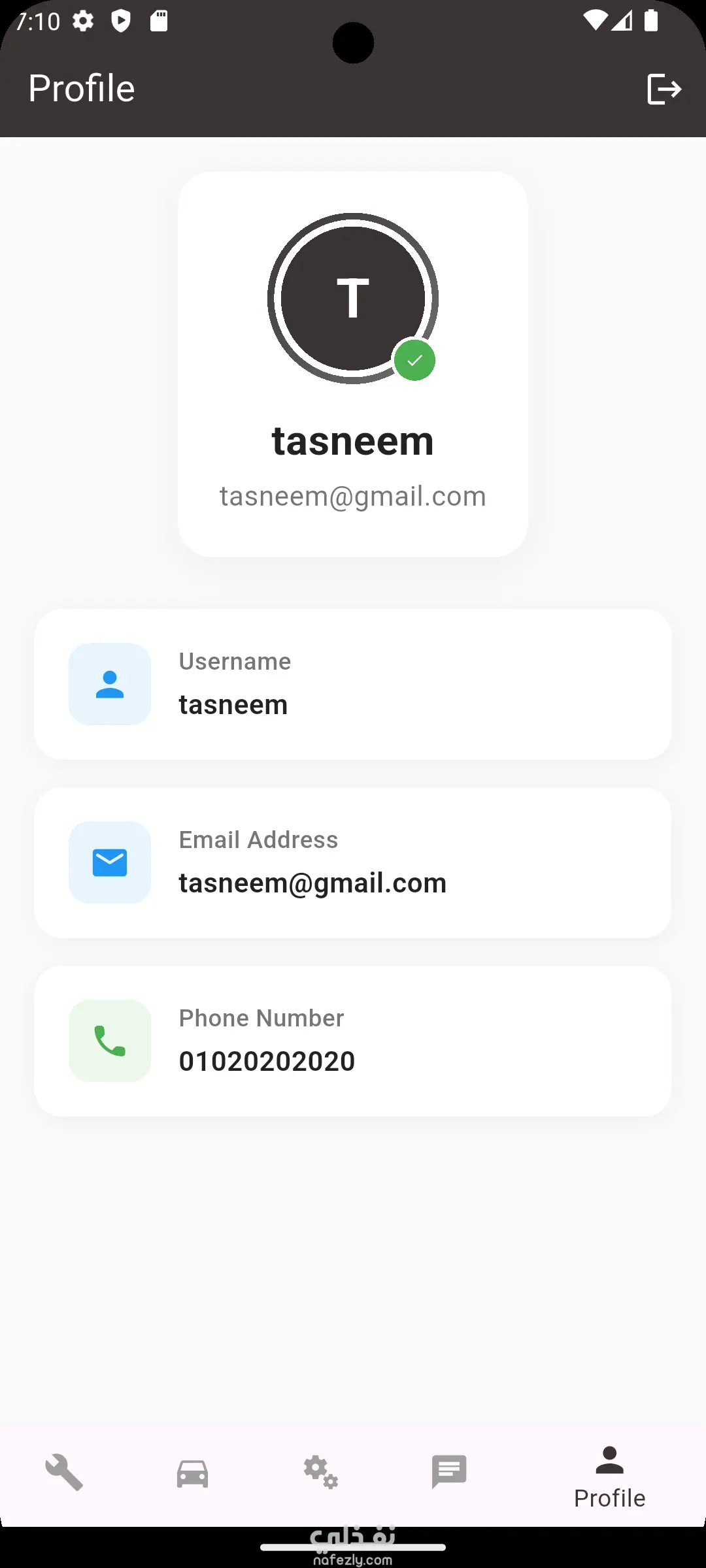Select the Profile tab
This screenshot has height=1568, width=706.
point(609,1477)
